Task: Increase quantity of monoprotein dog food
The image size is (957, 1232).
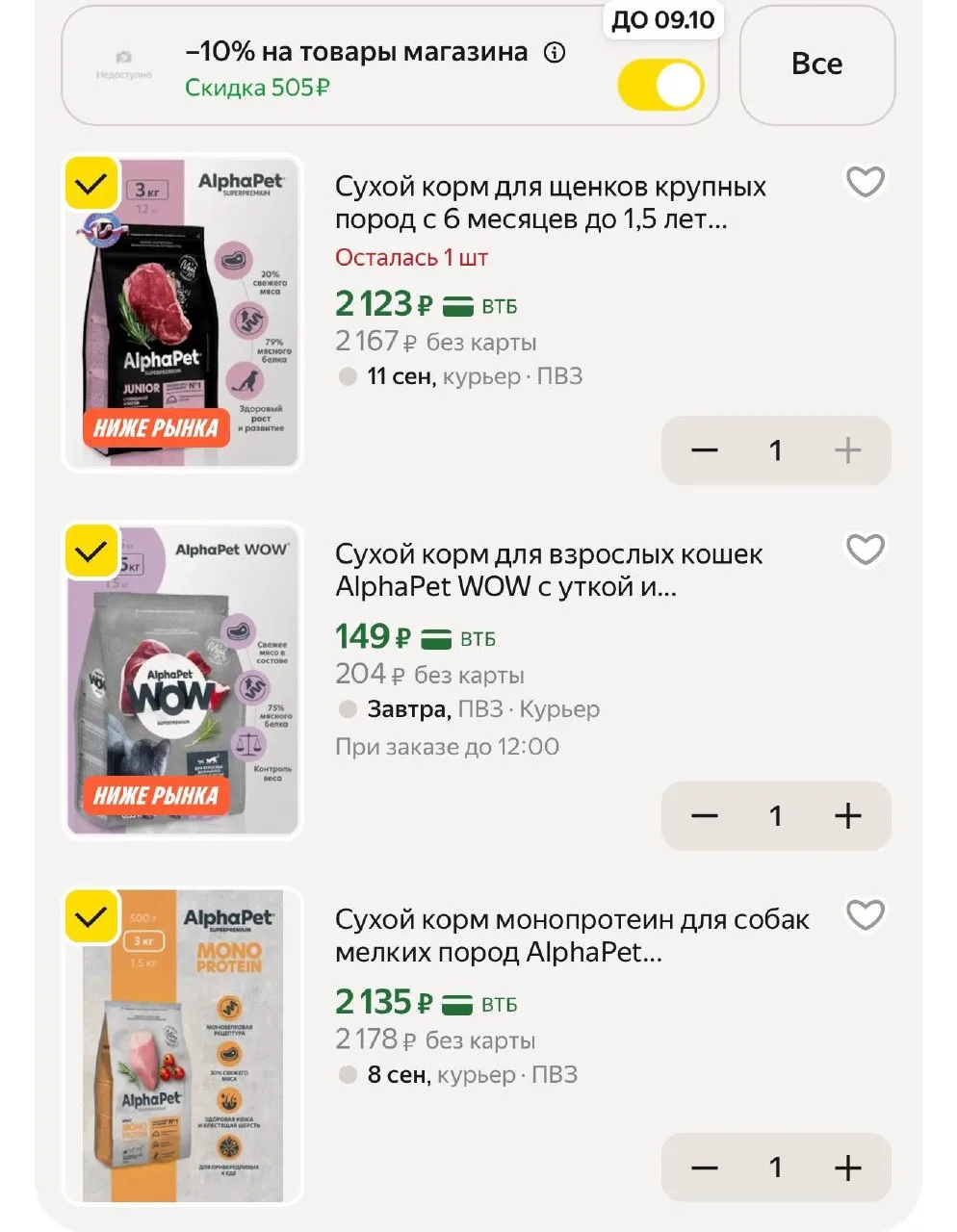Action: pyautogui.click(x=847, y=1168)
